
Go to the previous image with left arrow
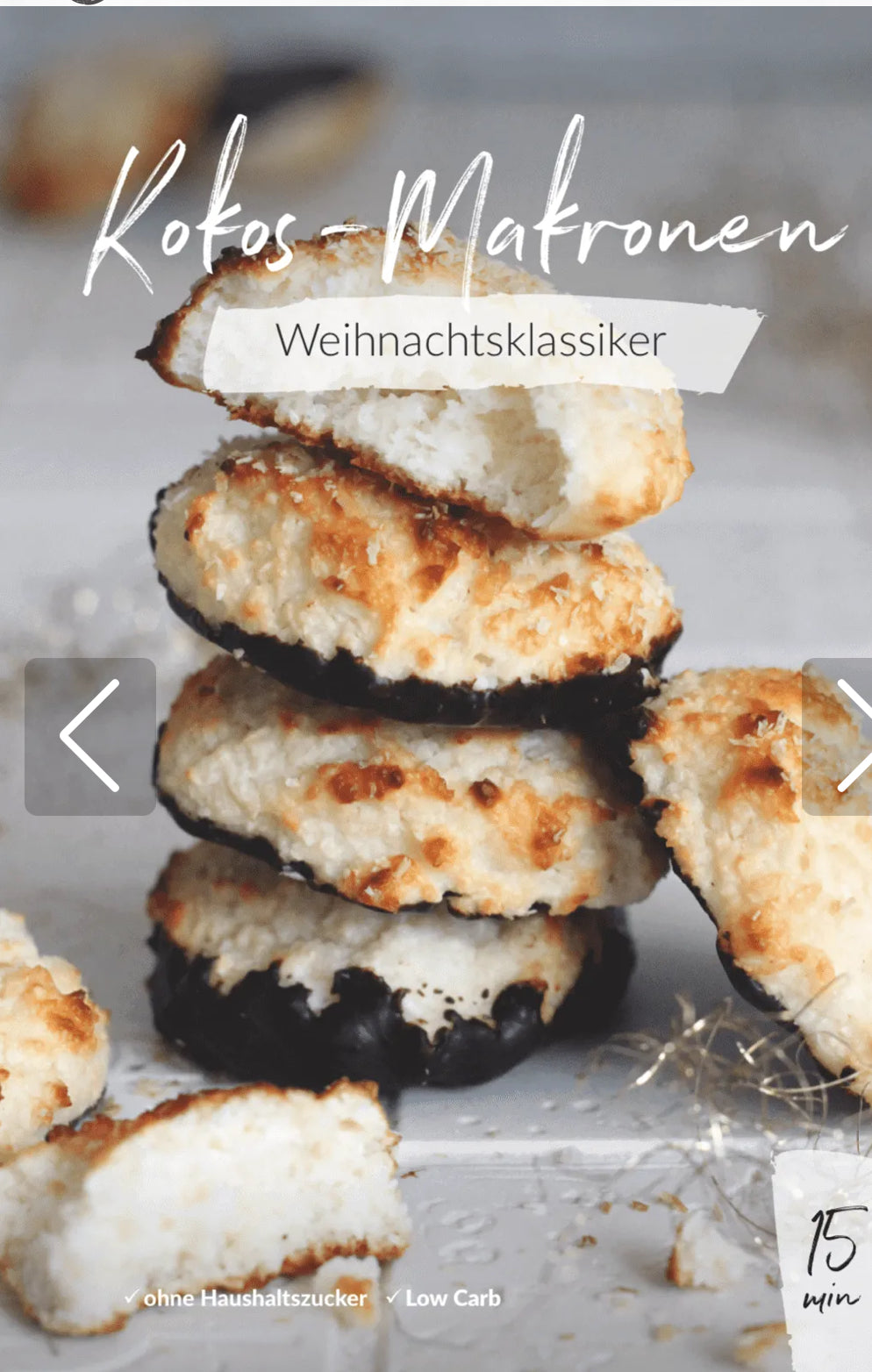click(90, 736)
